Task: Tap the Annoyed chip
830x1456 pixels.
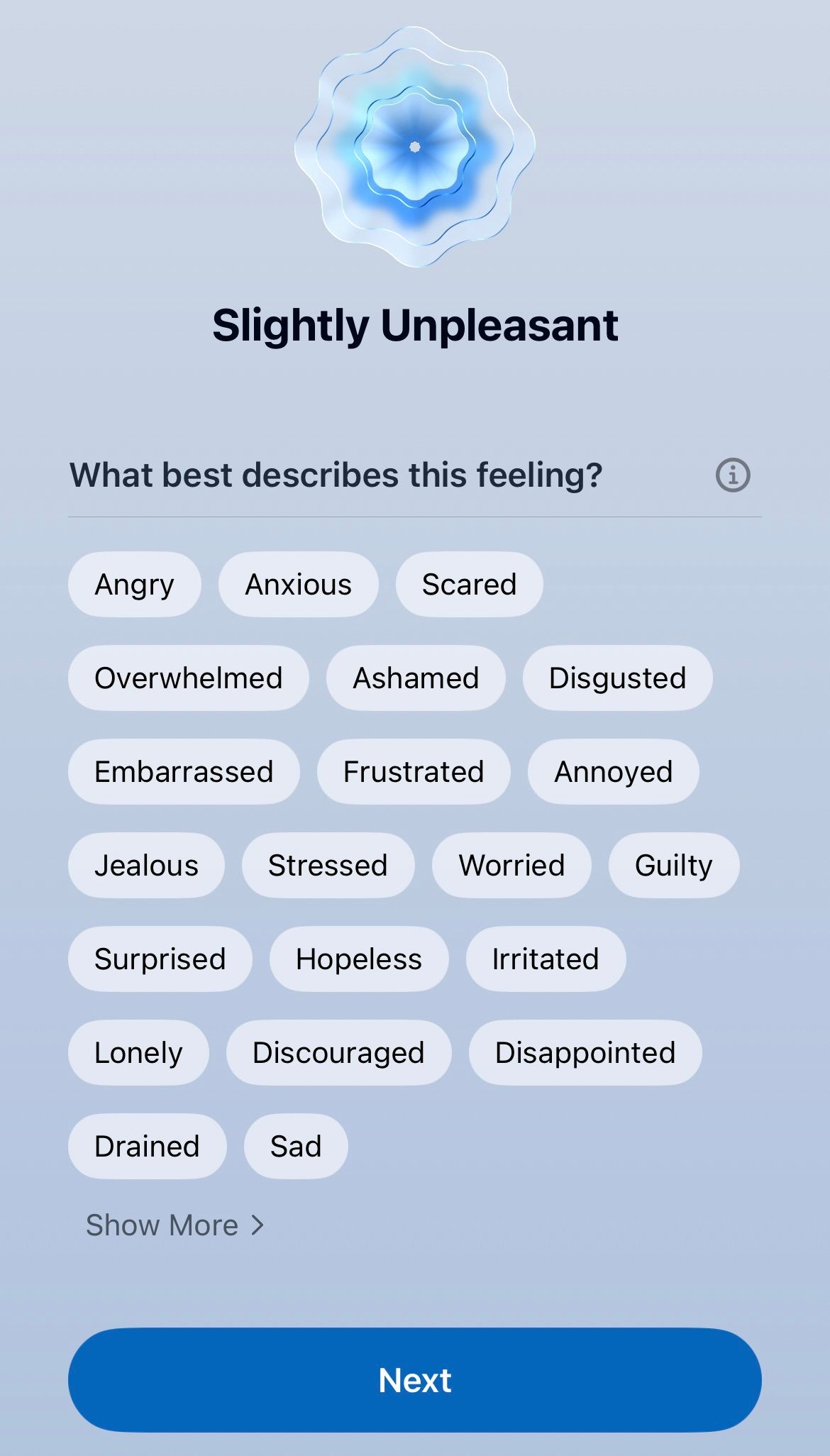Action: [613, 772]
